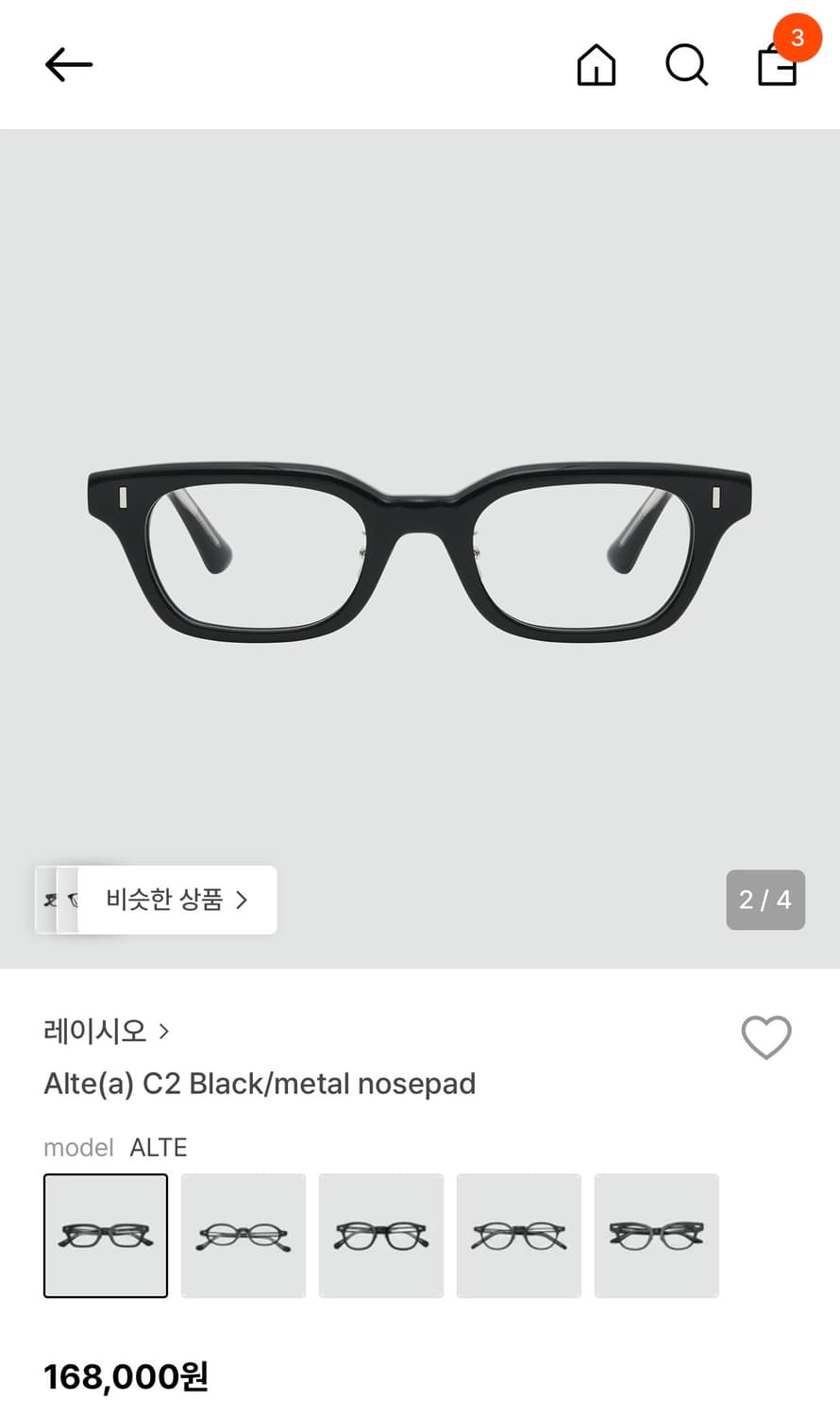Open search with the magnifier icon
Image resolution: width=840 pixels, height=1416 pixels.
[686, 64]
